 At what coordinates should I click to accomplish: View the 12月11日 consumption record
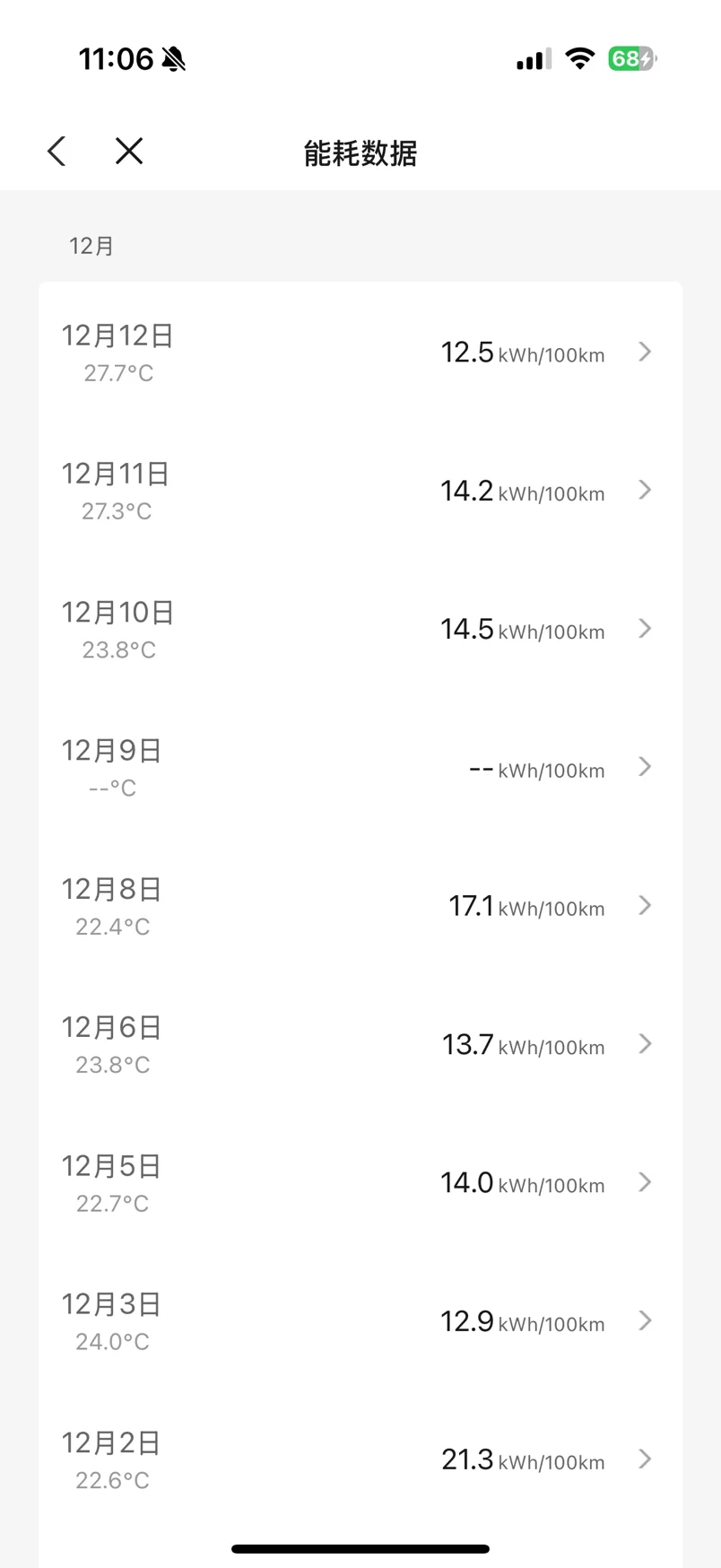click(x=360, y=491)
